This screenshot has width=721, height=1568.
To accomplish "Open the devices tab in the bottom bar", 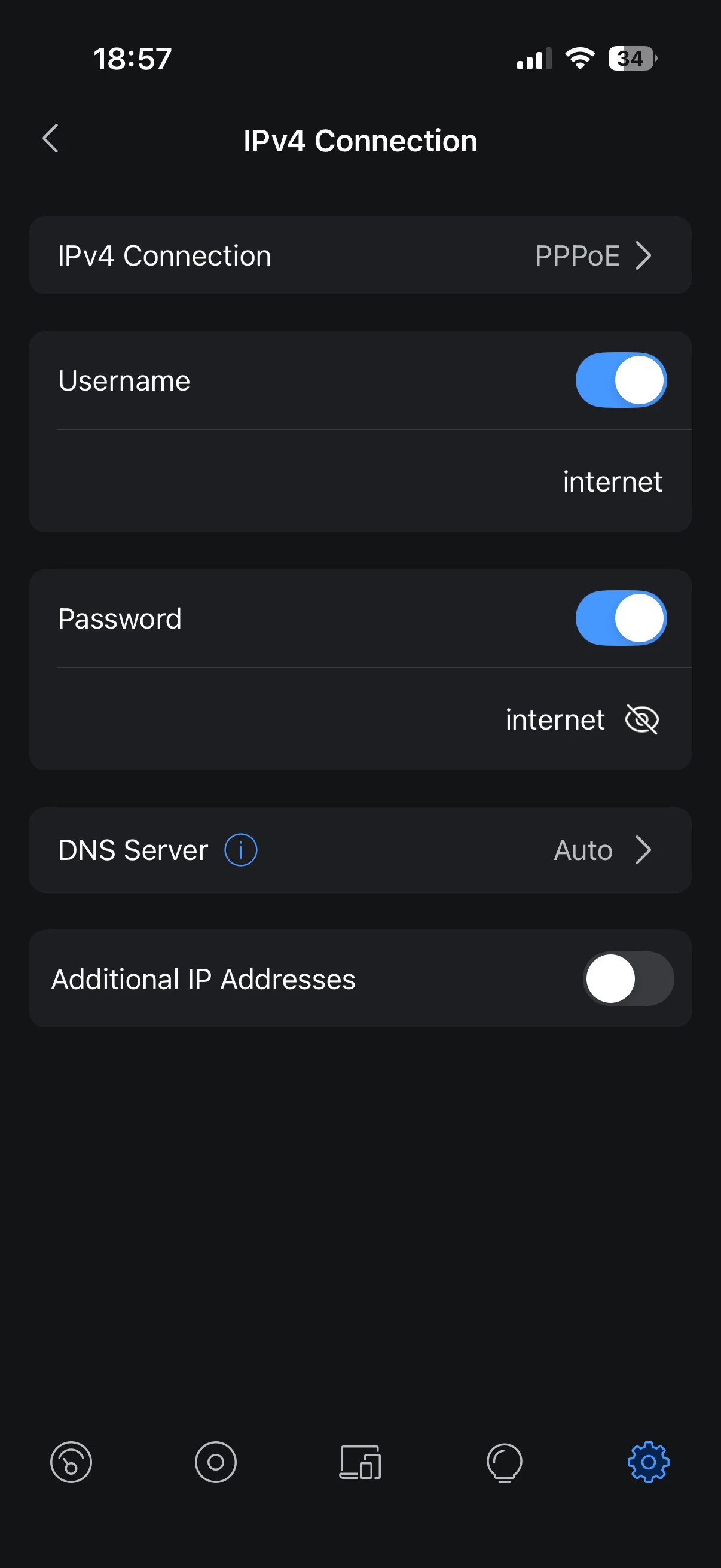I will coord(360,1462).
